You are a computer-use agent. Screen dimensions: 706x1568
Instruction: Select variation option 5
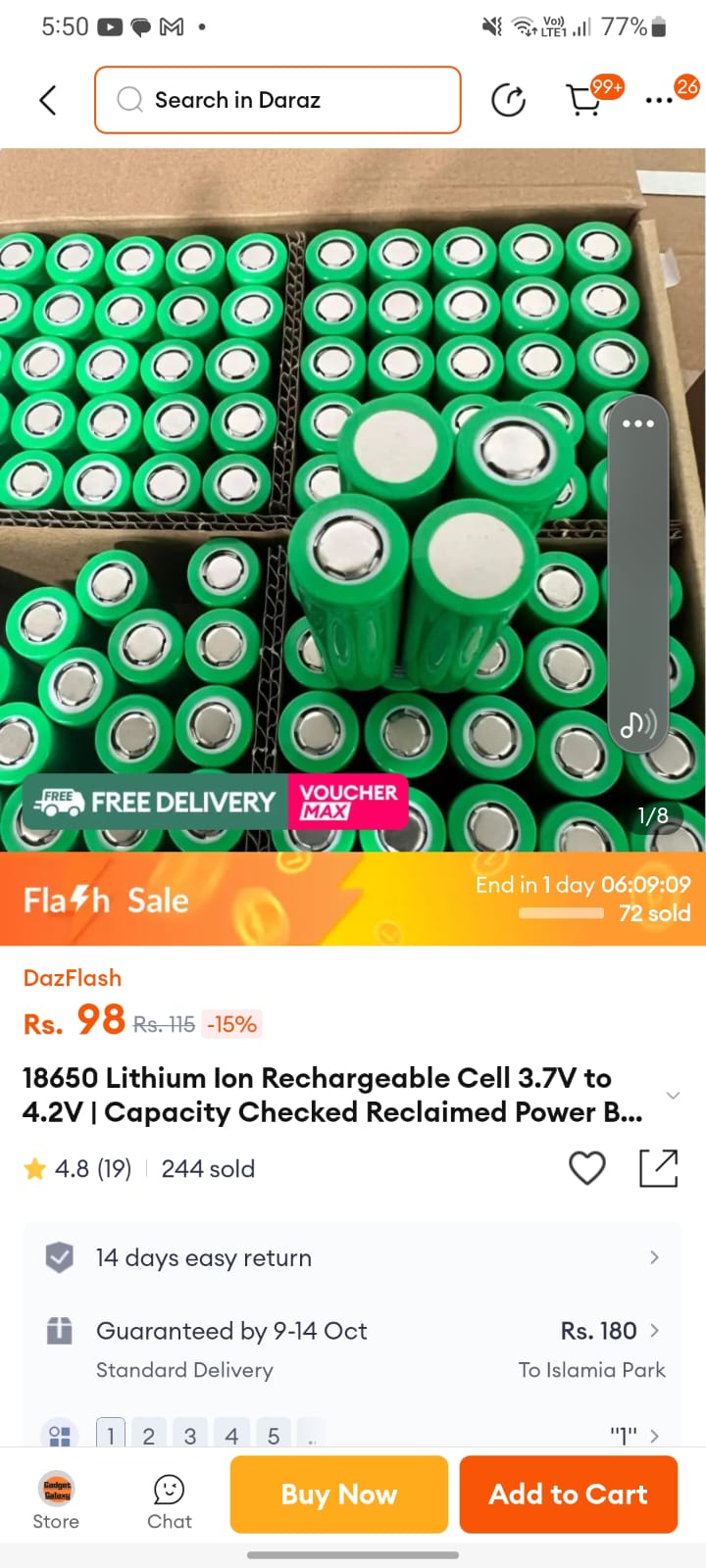pyautogui.click(x=274, y=1436)
